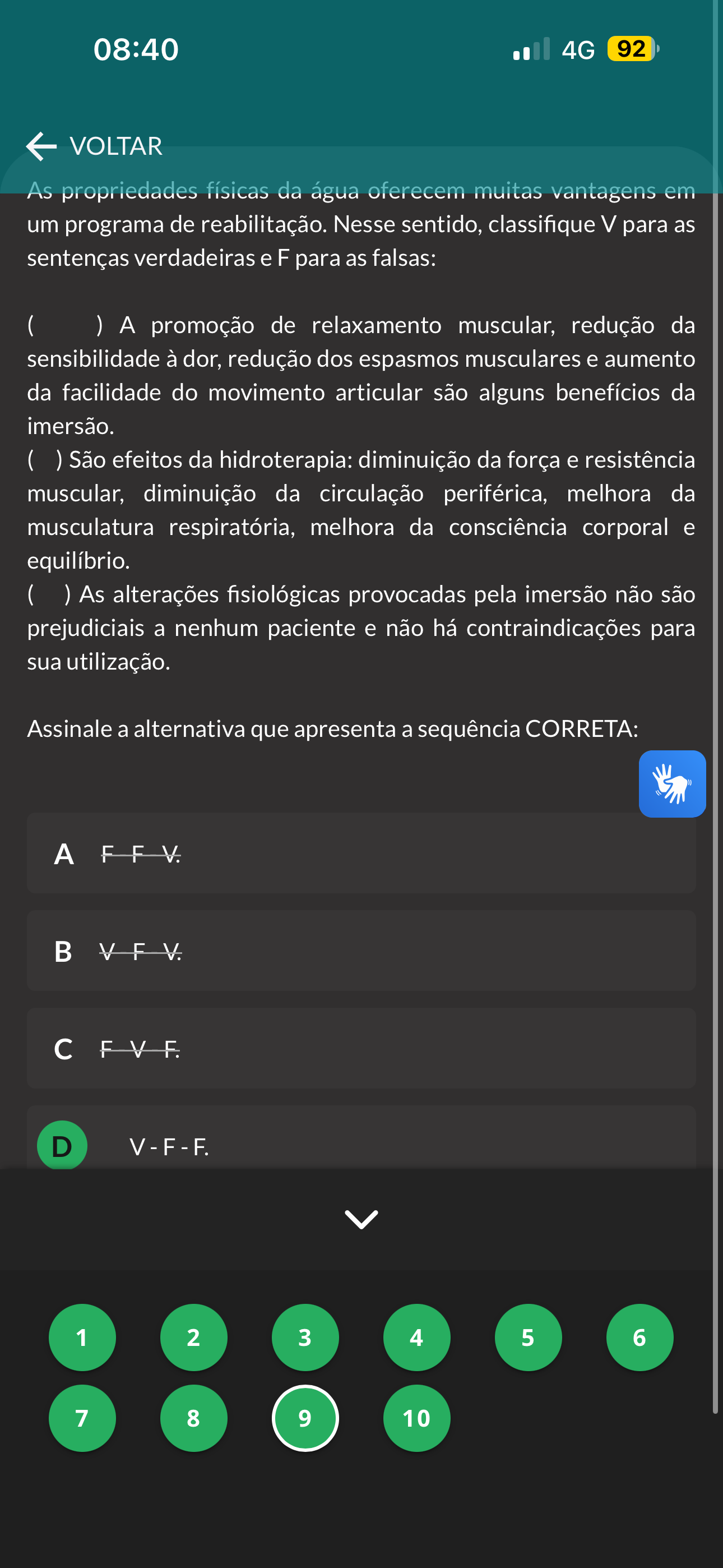723x1568 pixels.
Task: Go to question 8
Action: click(193, 1418)
